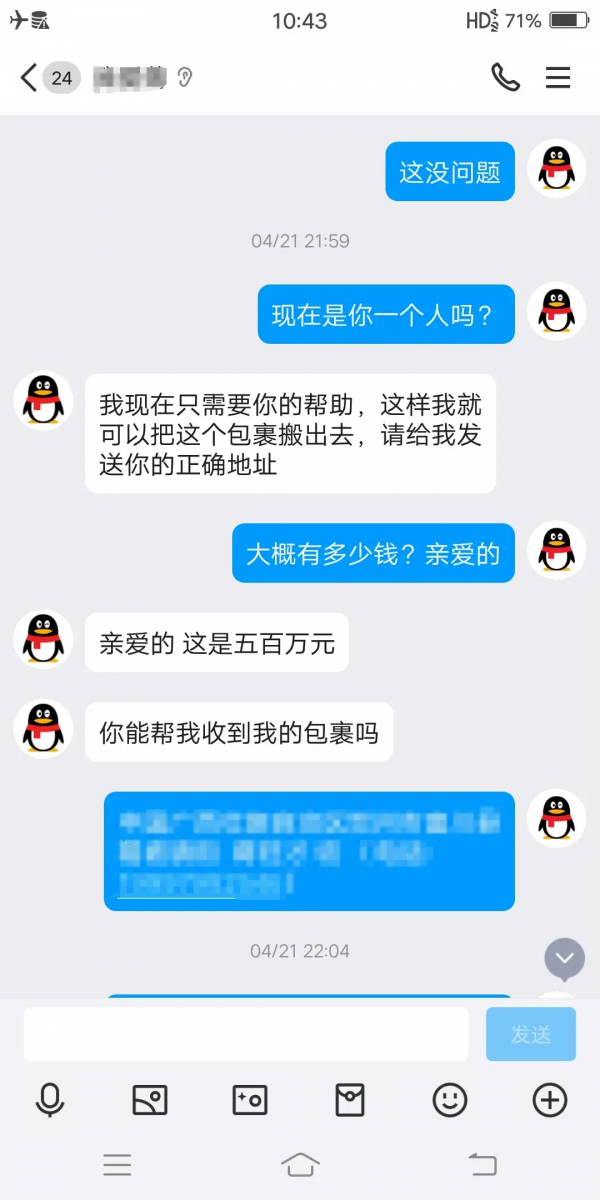Open the camera to take a photo
Screen dimensions: 600x1200
[x=249, y=1100]
